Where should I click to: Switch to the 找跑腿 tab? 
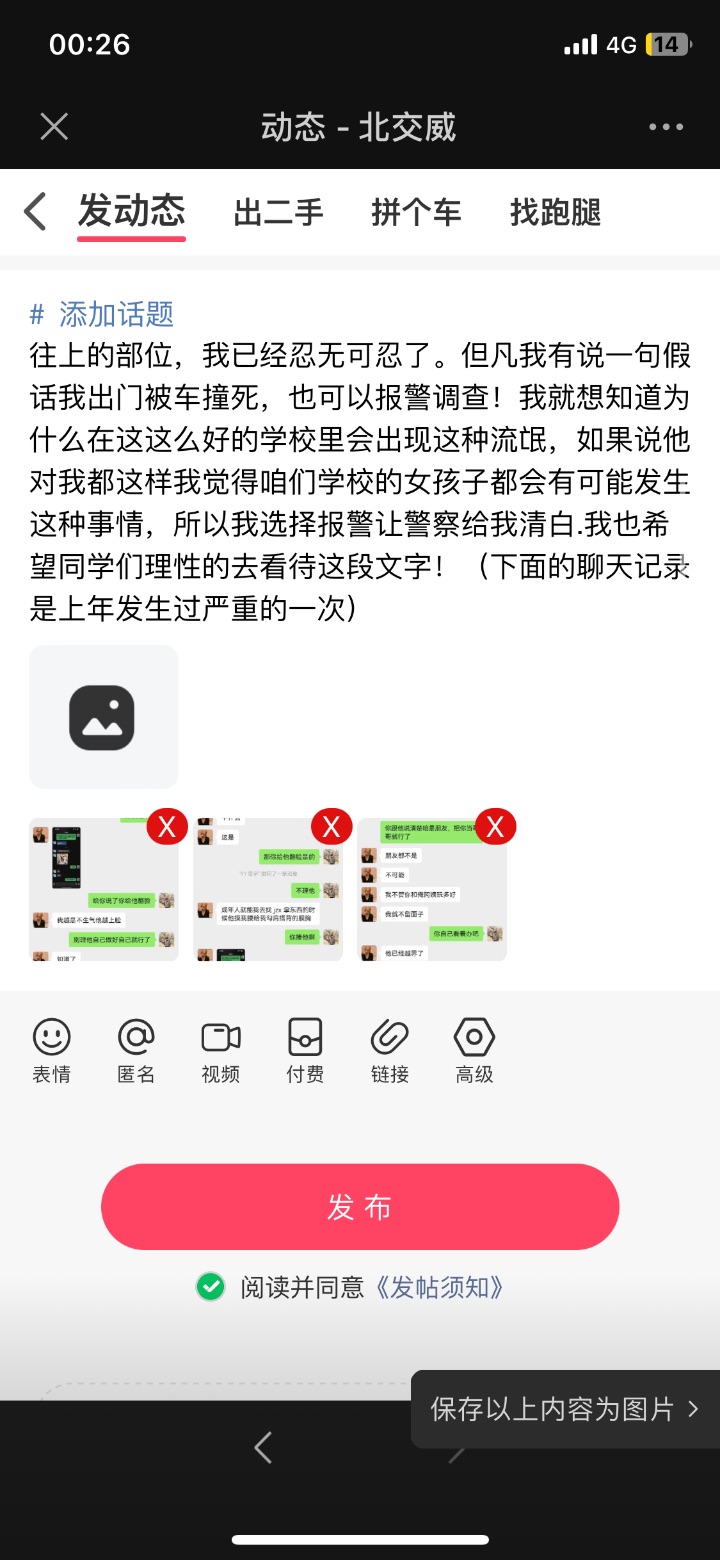point(555,212)
